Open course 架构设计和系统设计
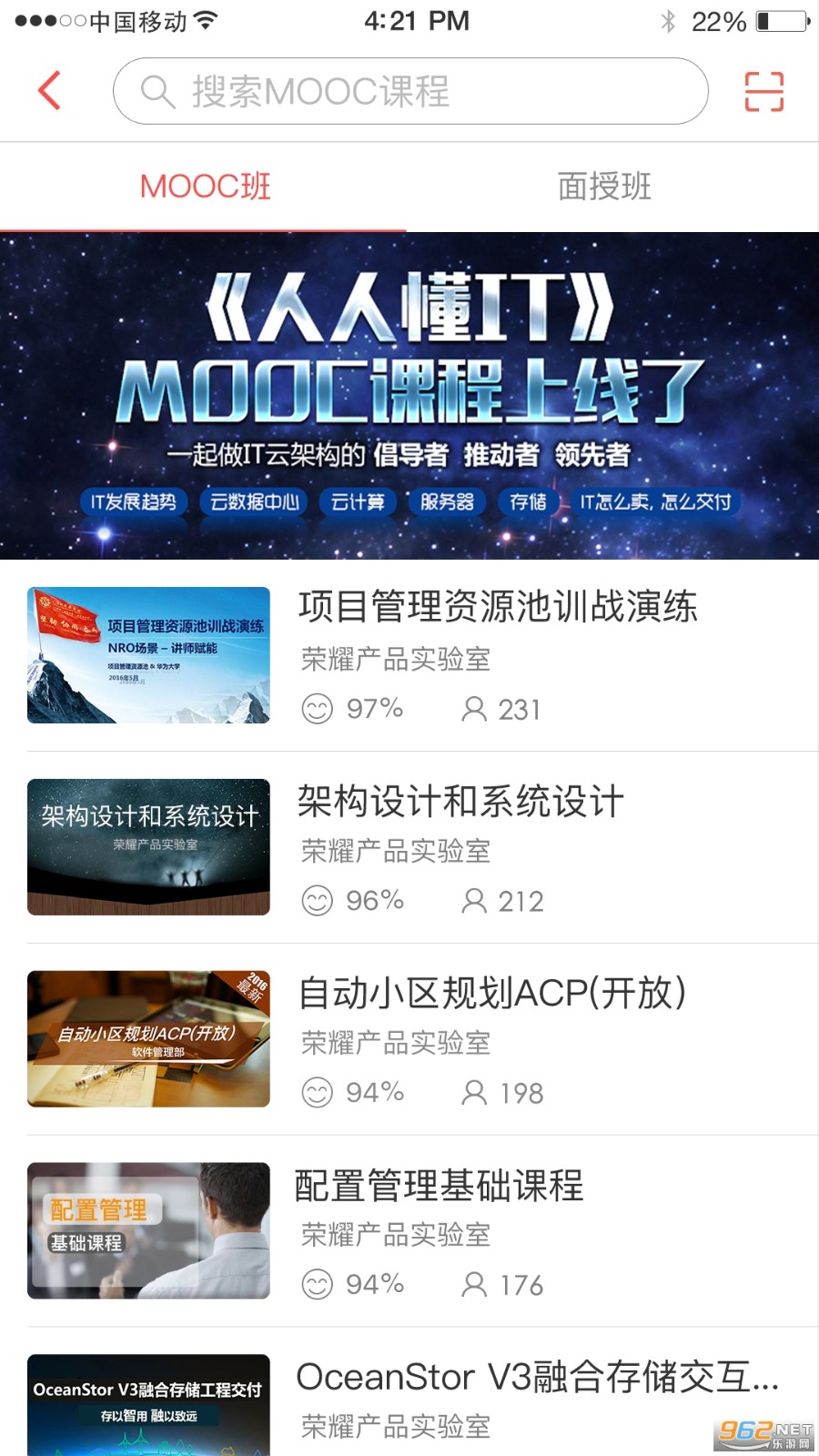The height and width of the screenshot is (1456, 819). tap(460, 802)
